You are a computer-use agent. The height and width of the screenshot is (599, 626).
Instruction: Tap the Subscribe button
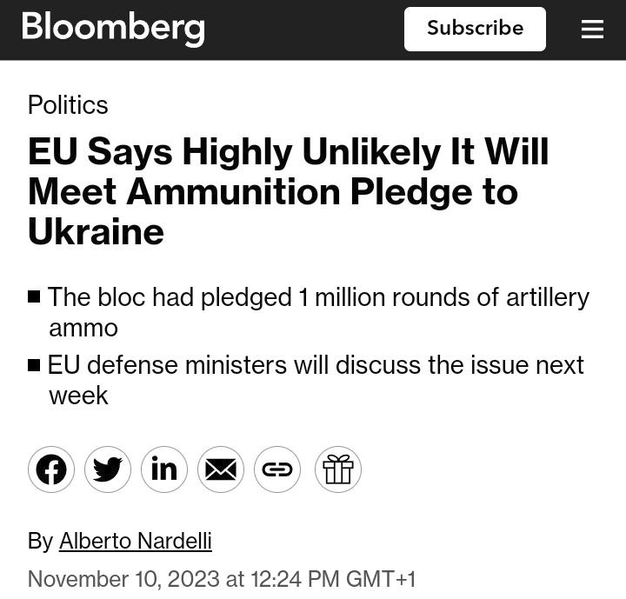pyautogui.click(x=475, y=29)
